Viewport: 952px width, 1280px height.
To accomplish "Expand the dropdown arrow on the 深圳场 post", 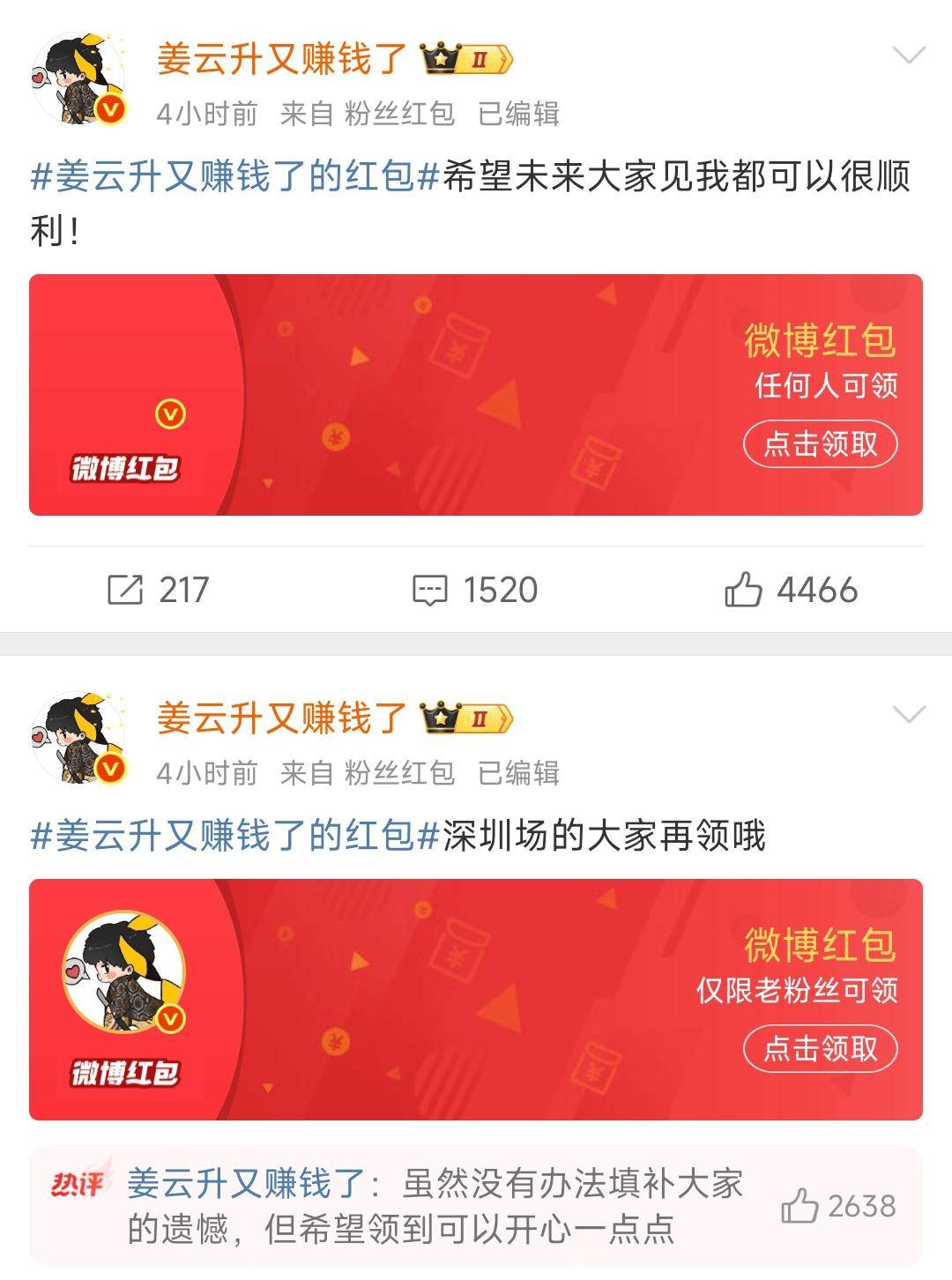I will pos(908,714).
